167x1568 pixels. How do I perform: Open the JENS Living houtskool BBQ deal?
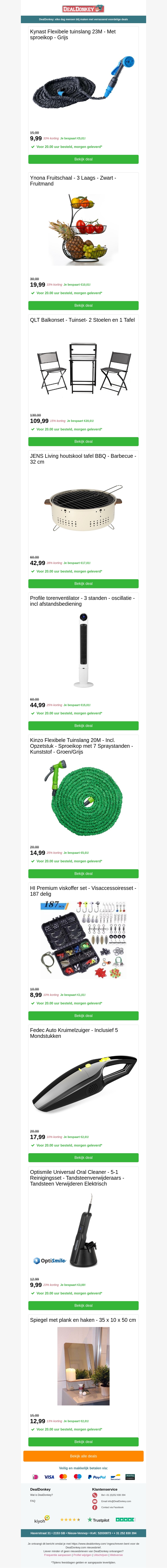pyautogui.click(x=83, y=584)
